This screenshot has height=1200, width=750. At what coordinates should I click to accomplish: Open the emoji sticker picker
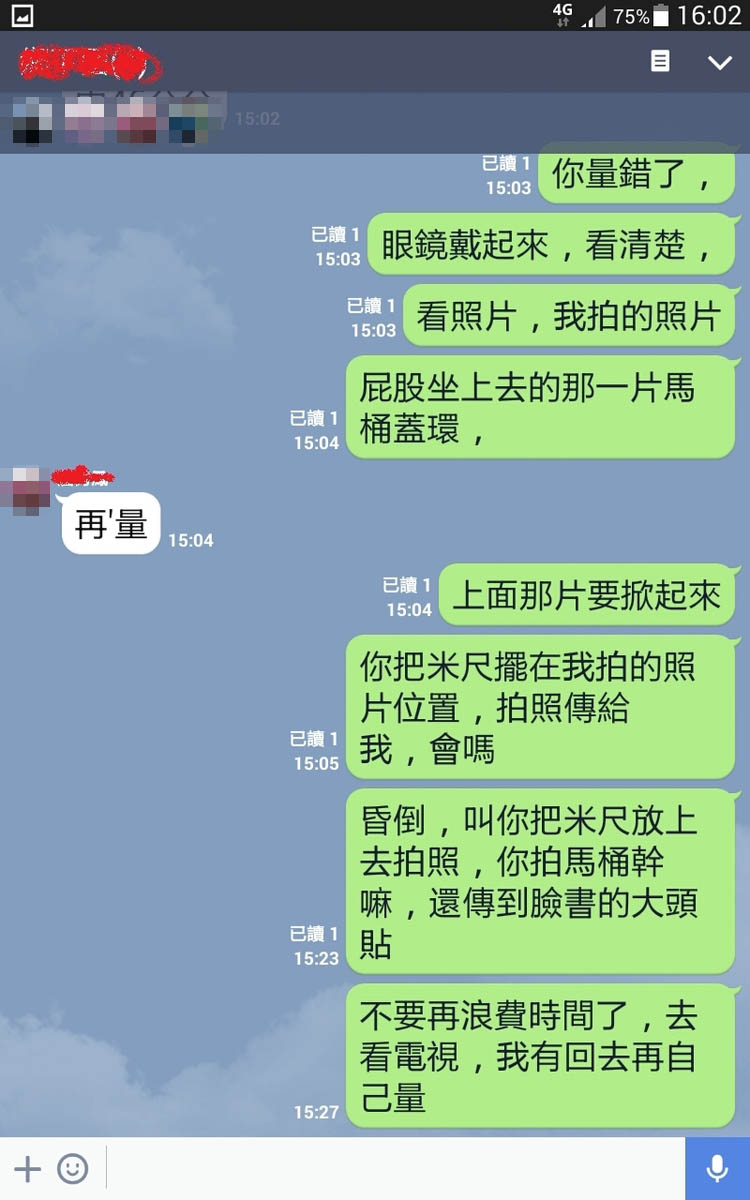[73, 1168]
